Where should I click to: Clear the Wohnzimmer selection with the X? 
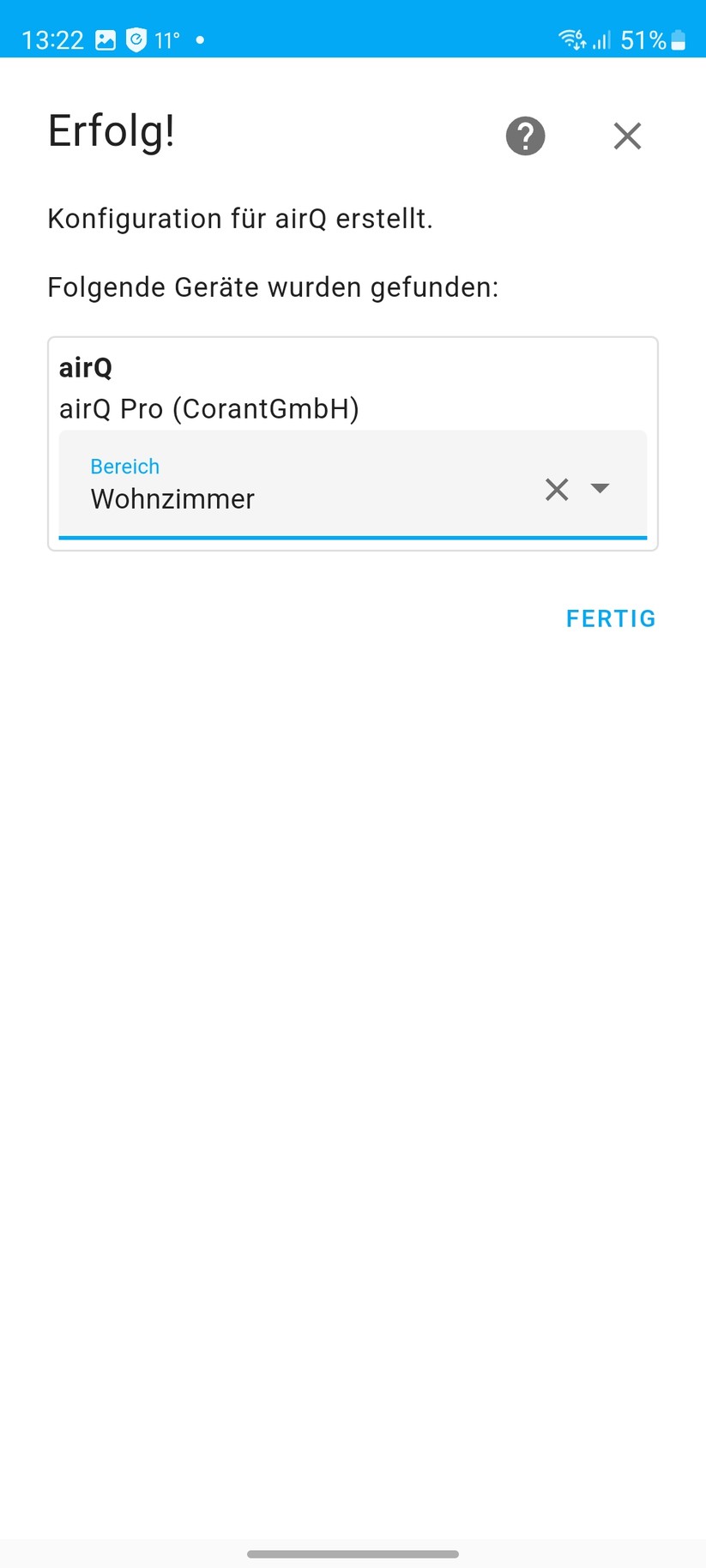pos(557,489)
